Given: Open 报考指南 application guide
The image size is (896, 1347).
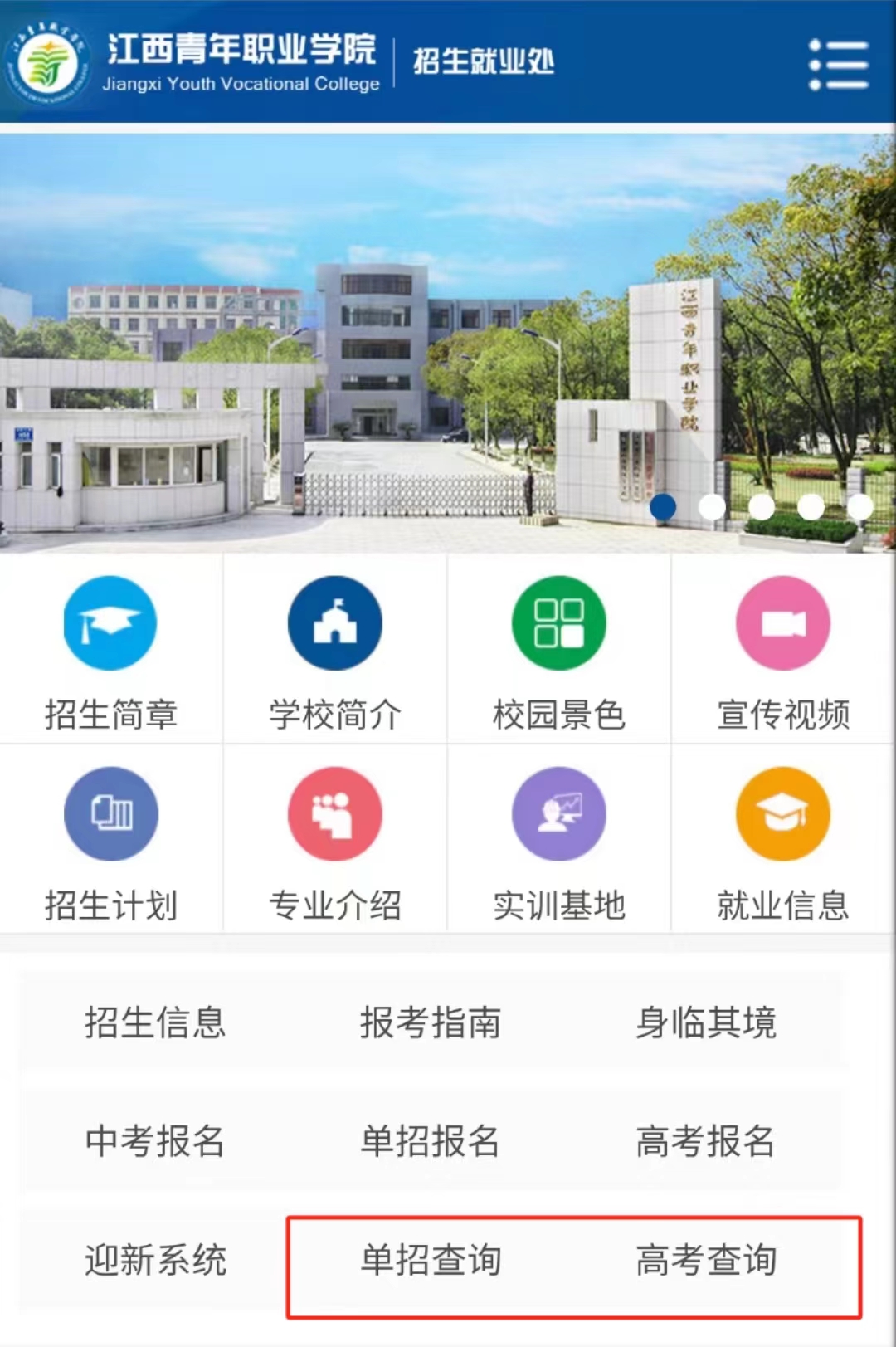Looking at the screenshot, I should (x=431, y=1022).
